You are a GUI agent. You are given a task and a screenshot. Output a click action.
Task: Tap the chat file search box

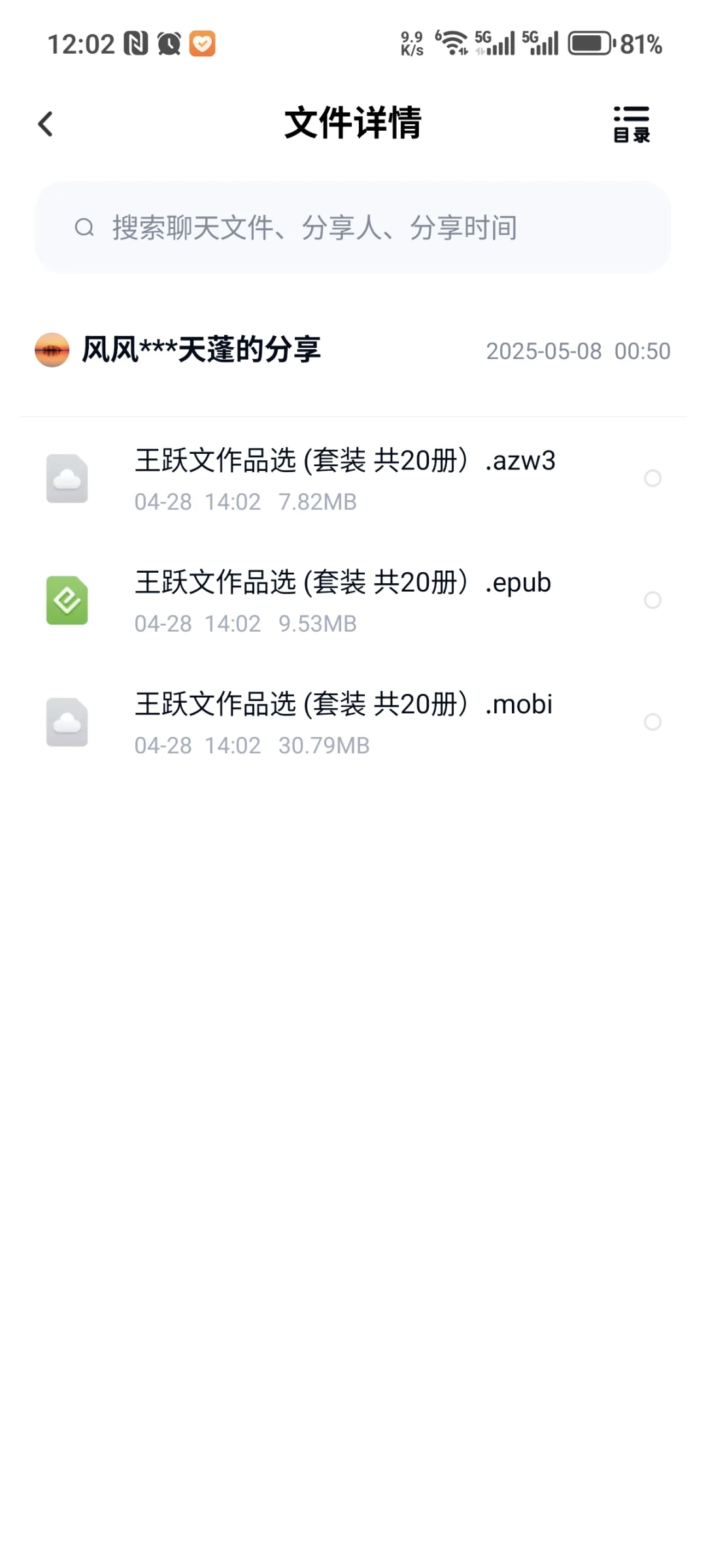click(353, 228)
